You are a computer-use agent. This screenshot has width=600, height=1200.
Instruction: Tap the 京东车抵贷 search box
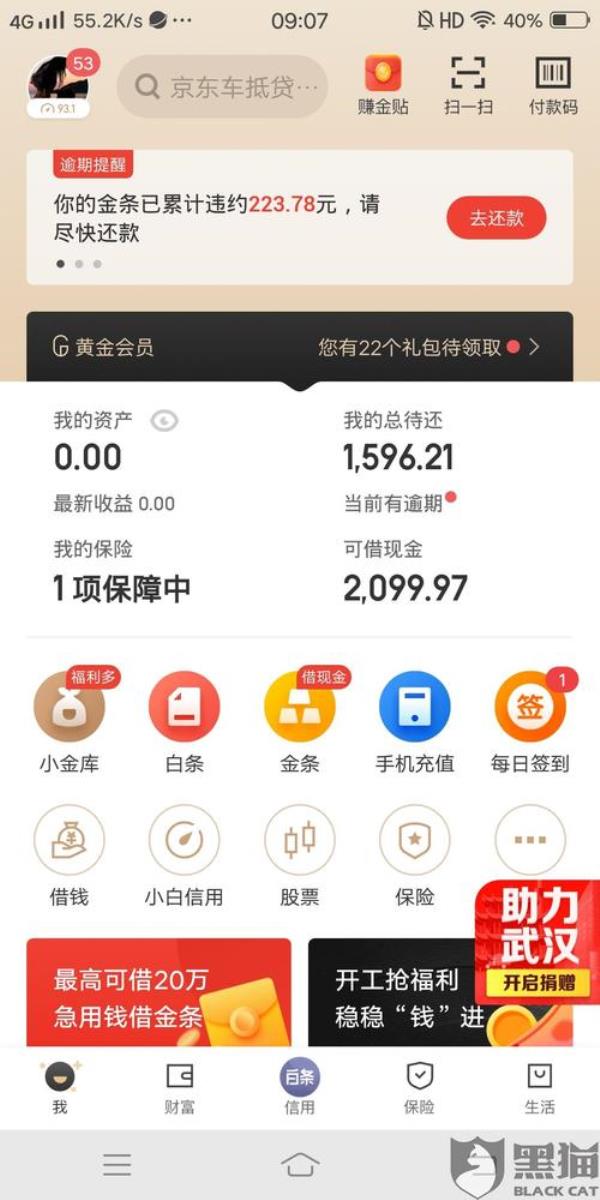[223, 87]
